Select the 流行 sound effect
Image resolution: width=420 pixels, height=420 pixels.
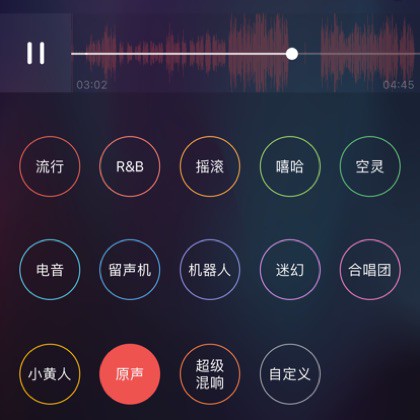click(50, 166)
